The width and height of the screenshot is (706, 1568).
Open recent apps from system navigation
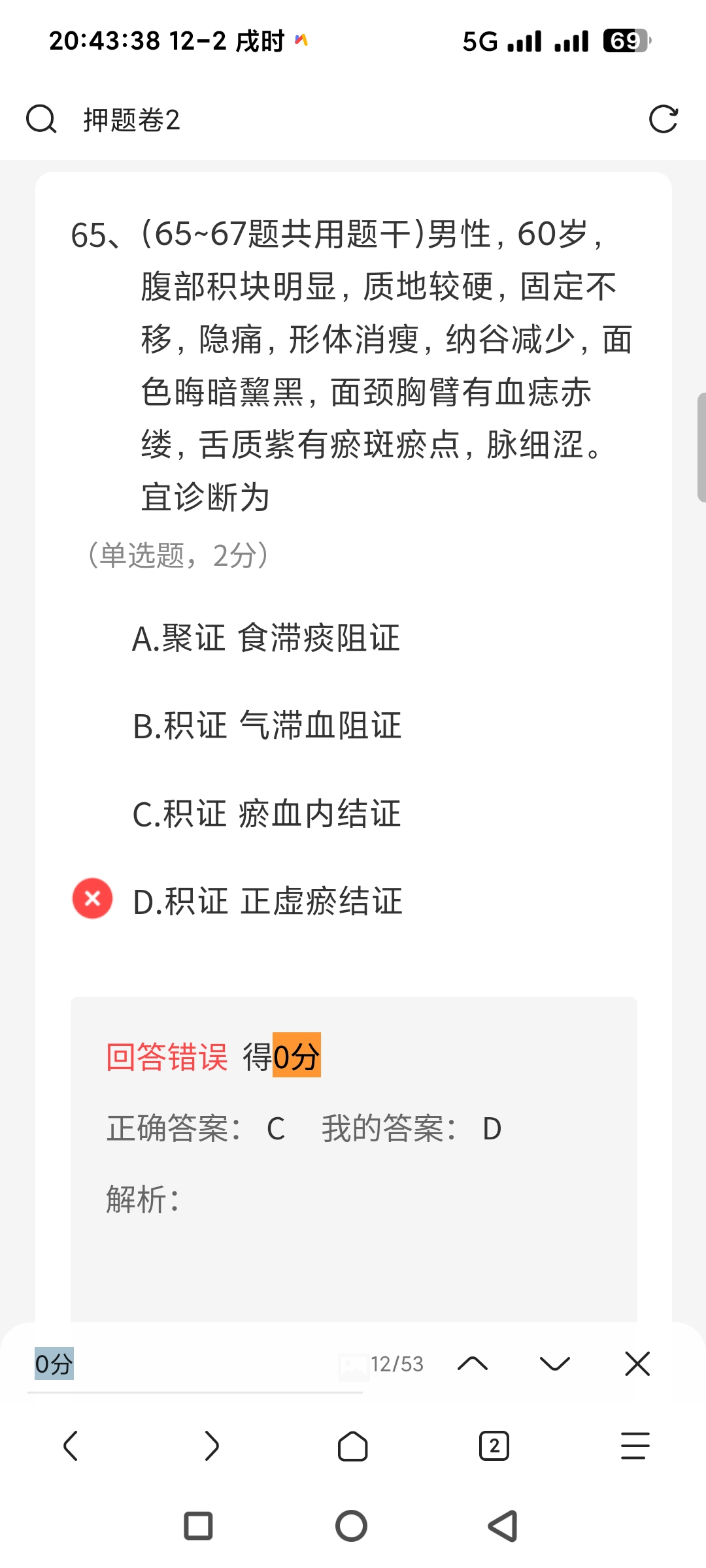coord(199,1526)
